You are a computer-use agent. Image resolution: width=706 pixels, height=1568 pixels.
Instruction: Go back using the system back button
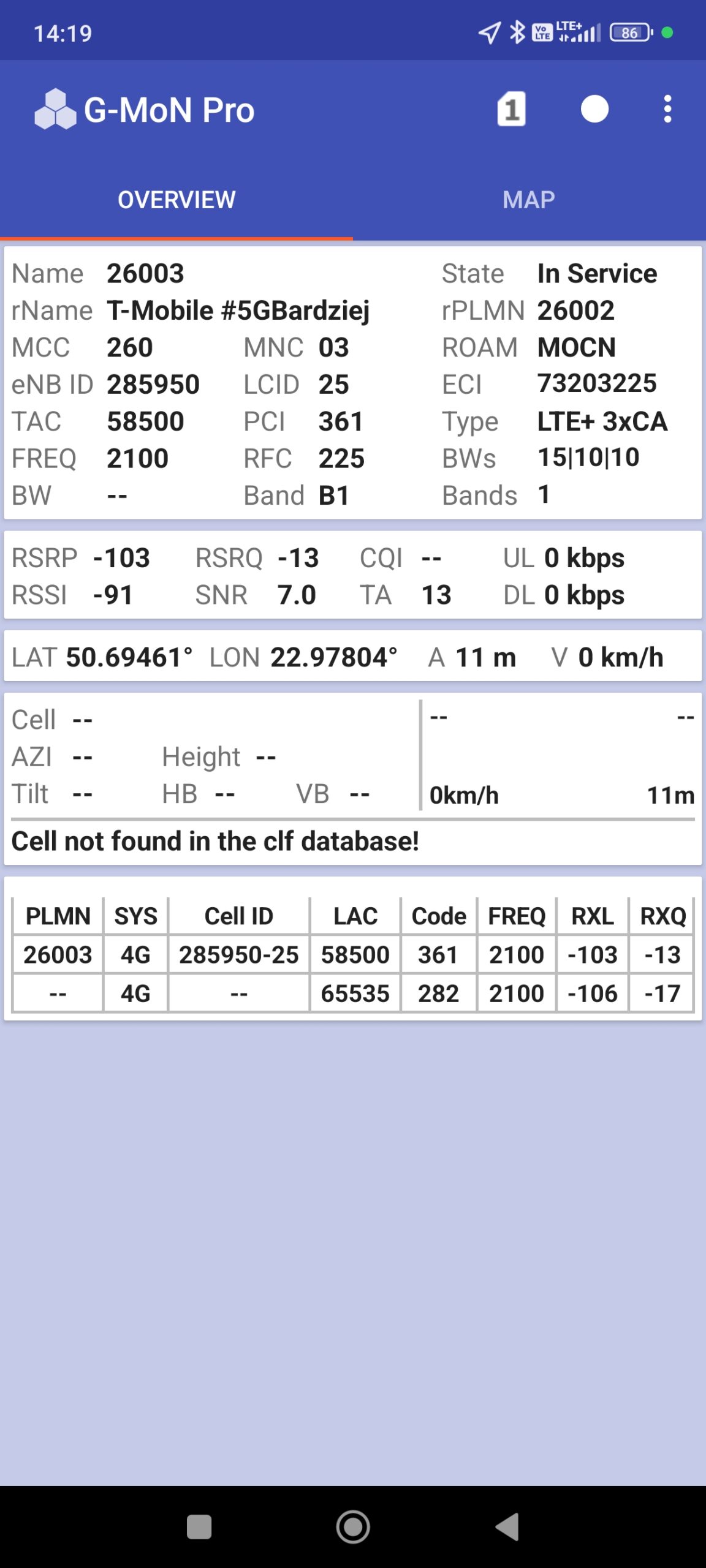(x=508, y=1526)
